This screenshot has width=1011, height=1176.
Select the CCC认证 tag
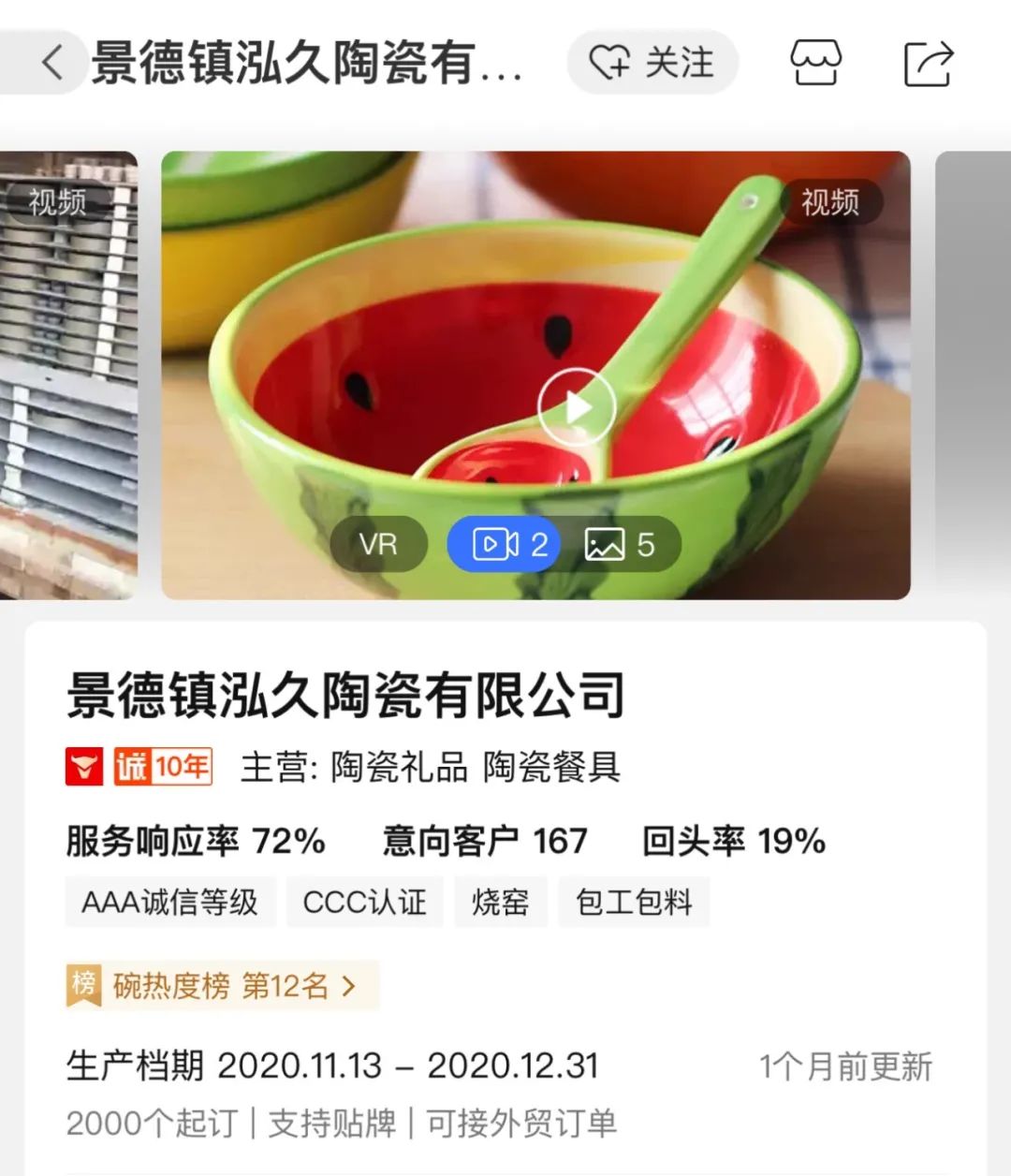pyautogui.click(x=363, y=902)
